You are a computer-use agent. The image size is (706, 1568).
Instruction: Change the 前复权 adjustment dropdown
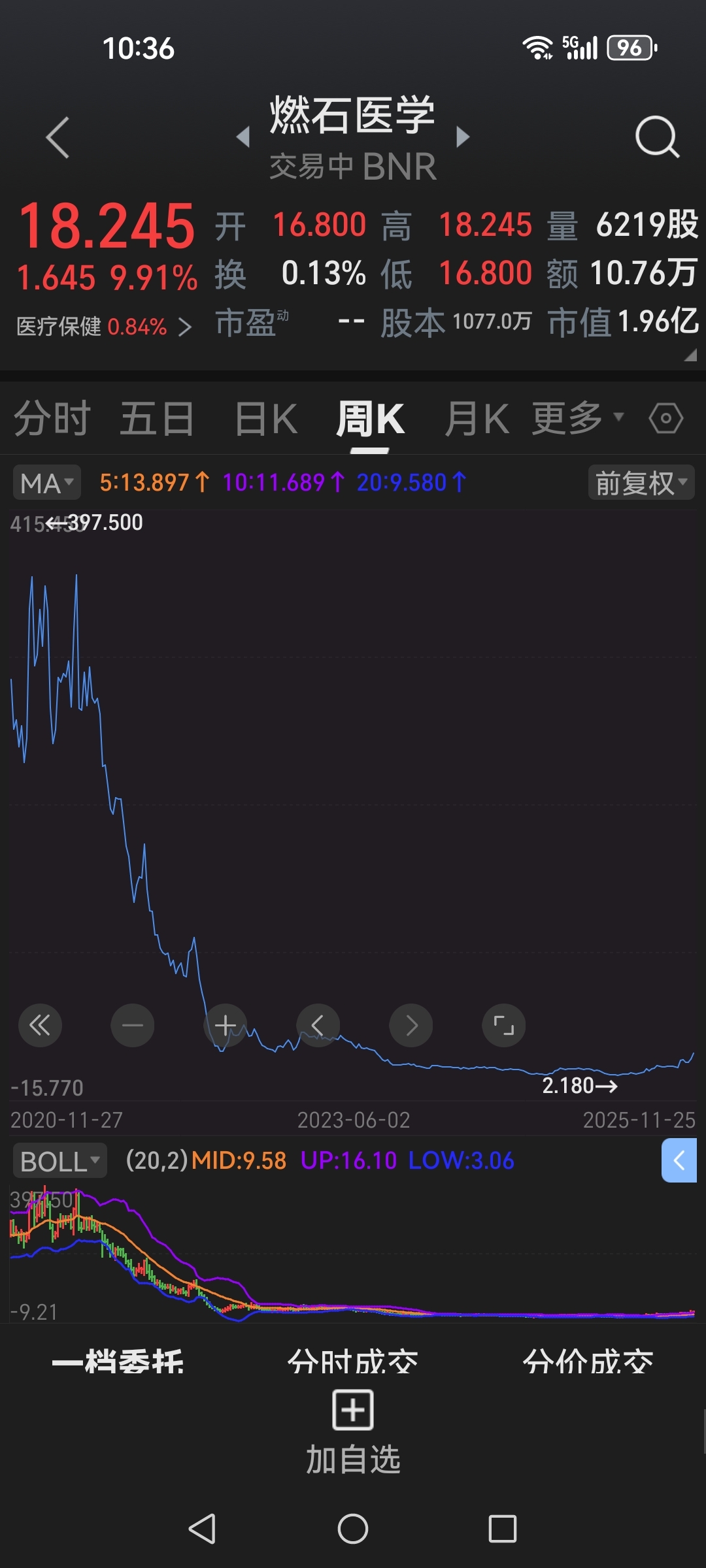click(x=641, y=483)
